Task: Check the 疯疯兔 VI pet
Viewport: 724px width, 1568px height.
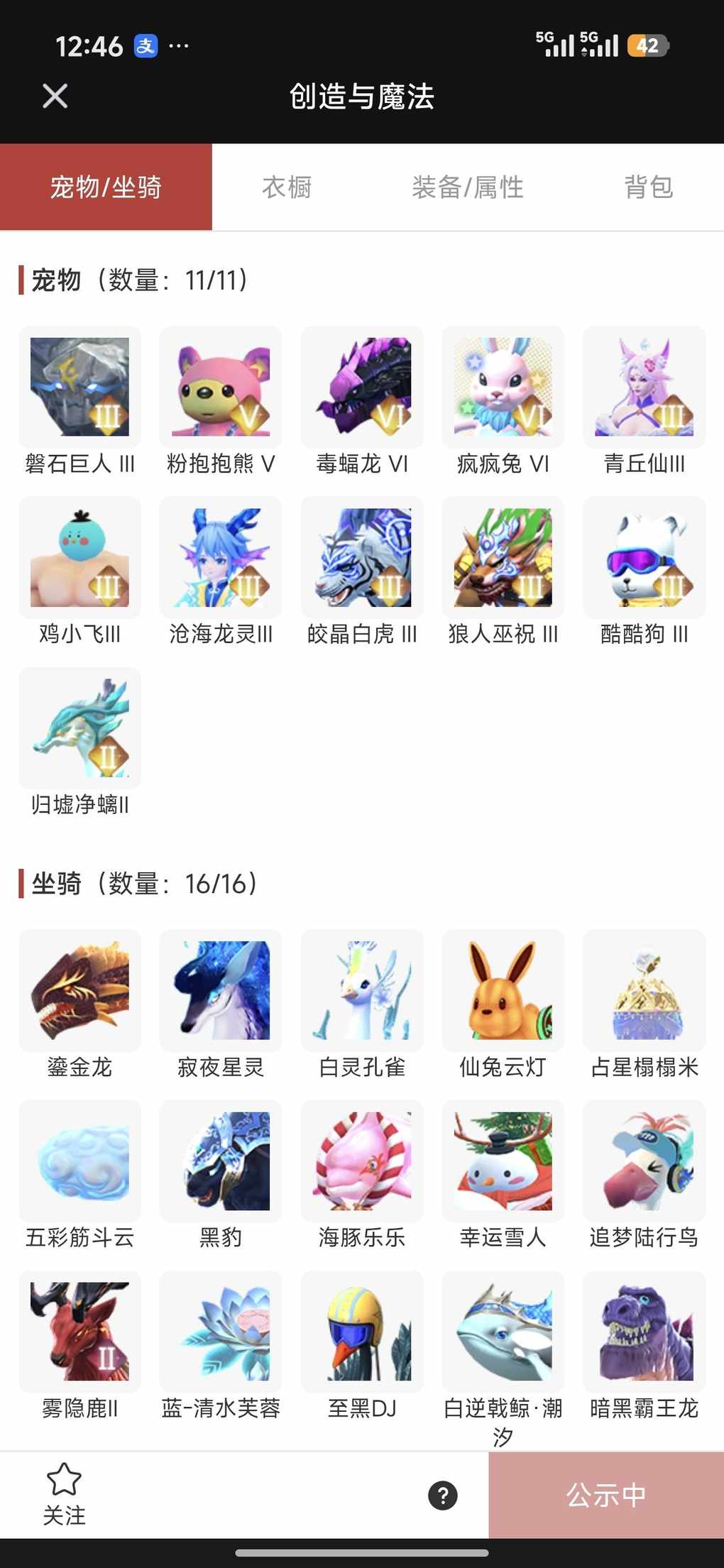Action: [503, 387]
